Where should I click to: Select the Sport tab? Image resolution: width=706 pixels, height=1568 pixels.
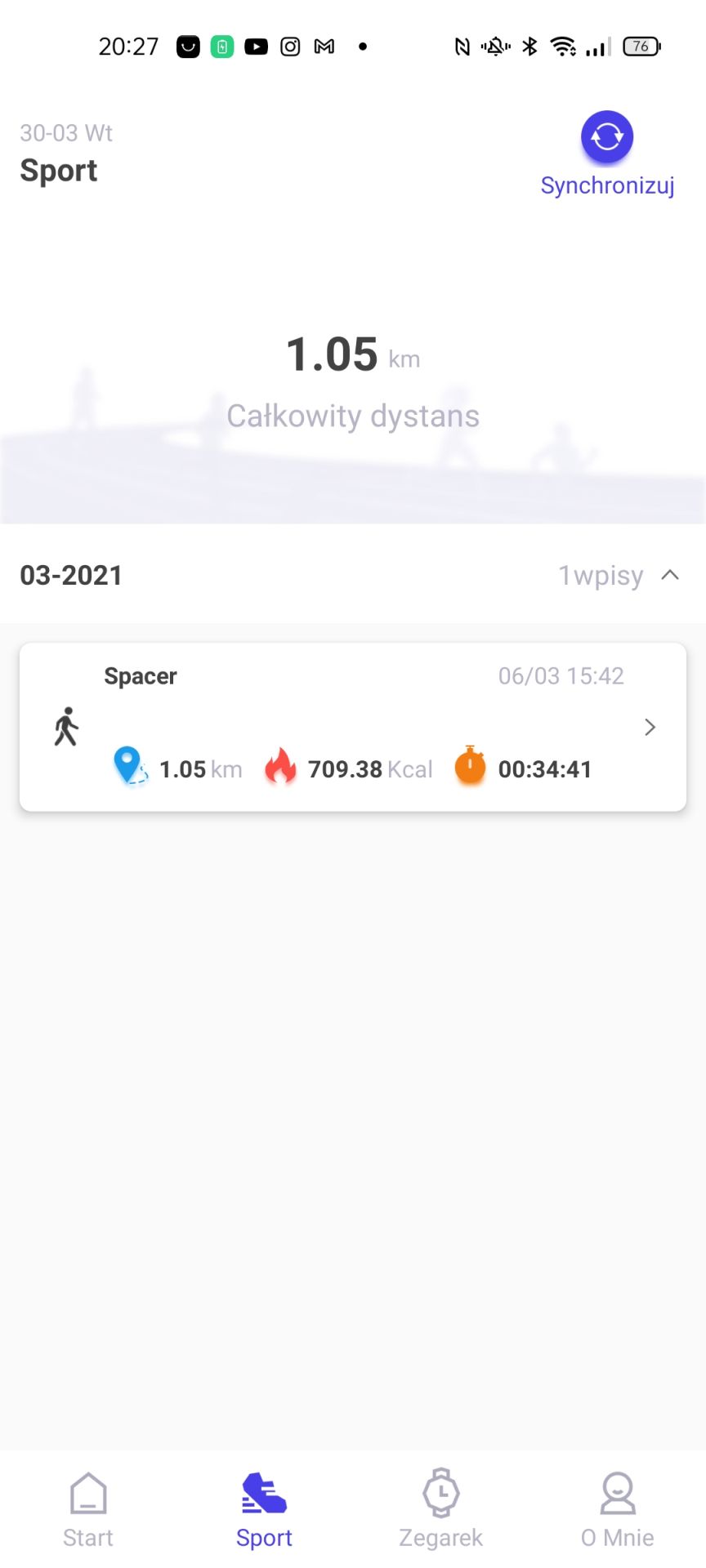point(264,1511)
